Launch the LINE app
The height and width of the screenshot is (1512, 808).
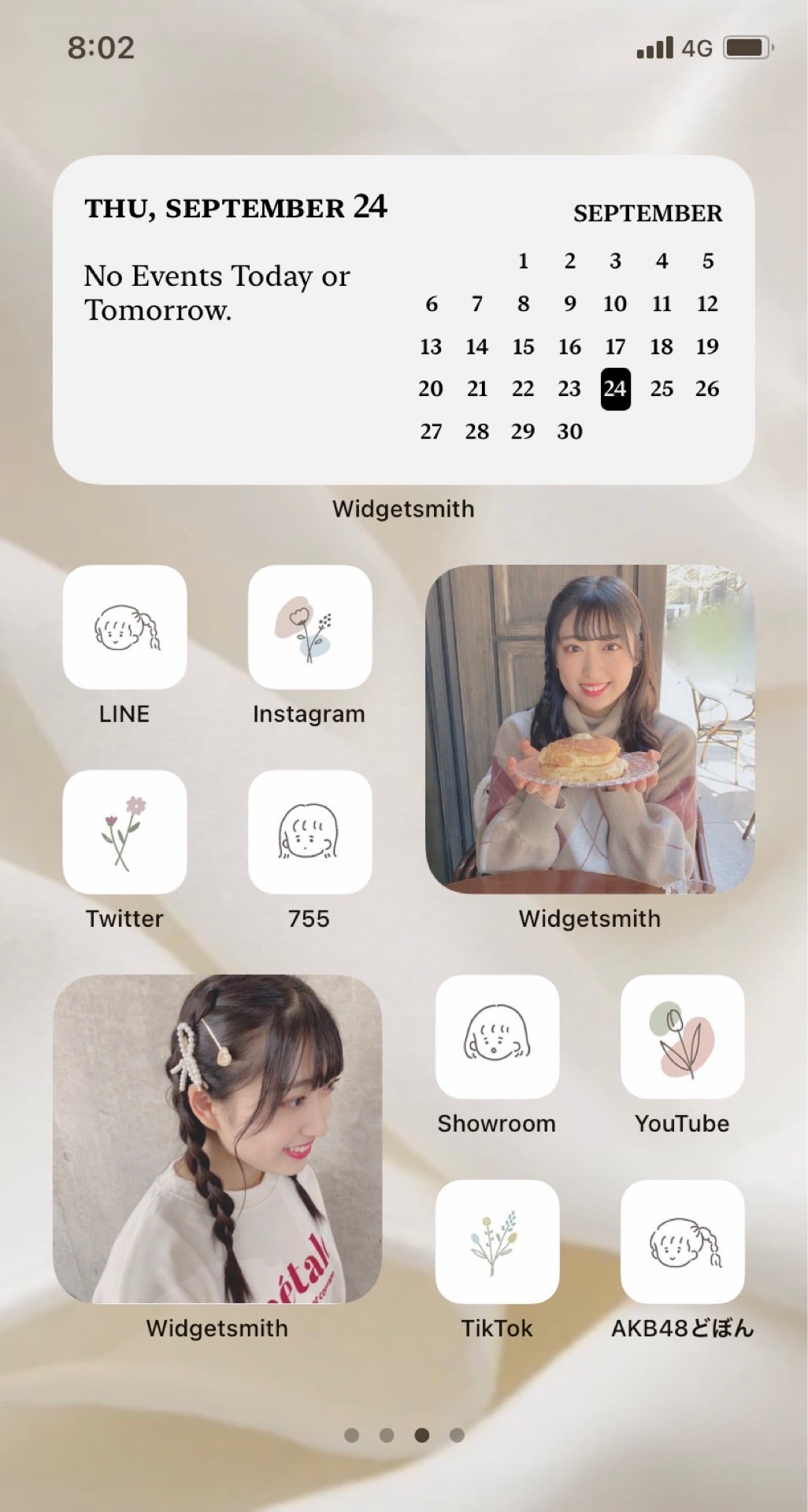pyautogui.click(x=124, y=627)
